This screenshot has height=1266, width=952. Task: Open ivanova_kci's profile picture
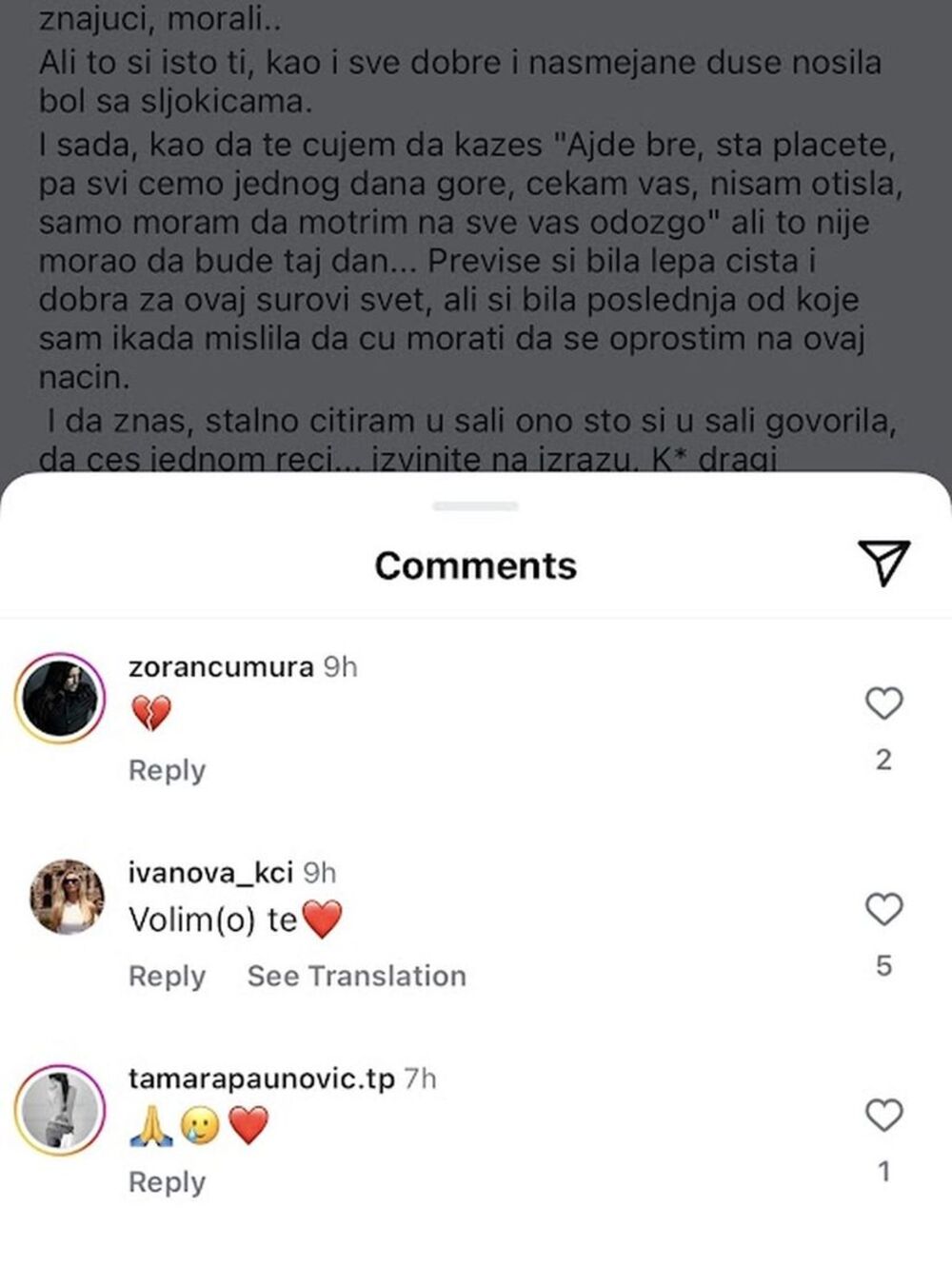(66, 897)
